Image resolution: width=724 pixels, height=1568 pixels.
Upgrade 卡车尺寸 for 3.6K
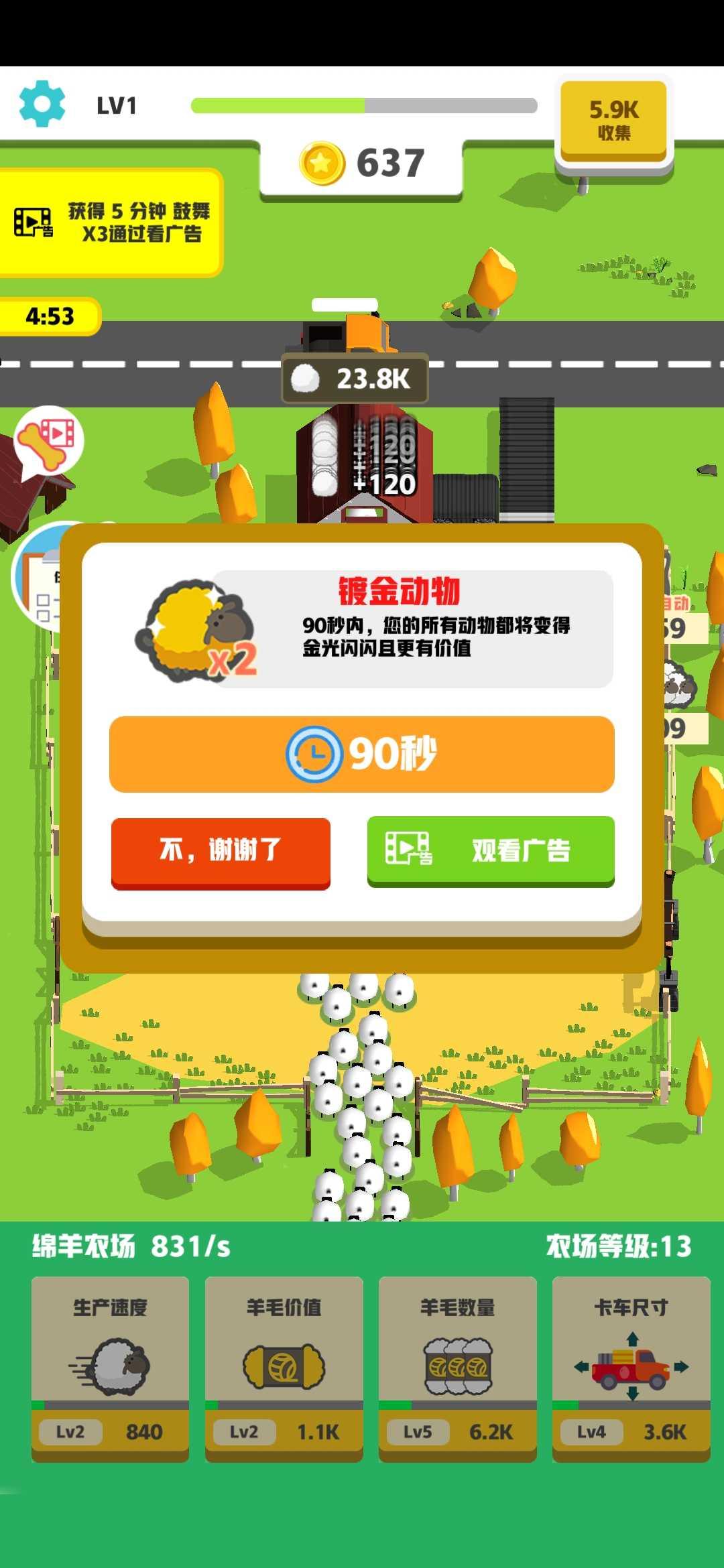tap(631, 1367)
